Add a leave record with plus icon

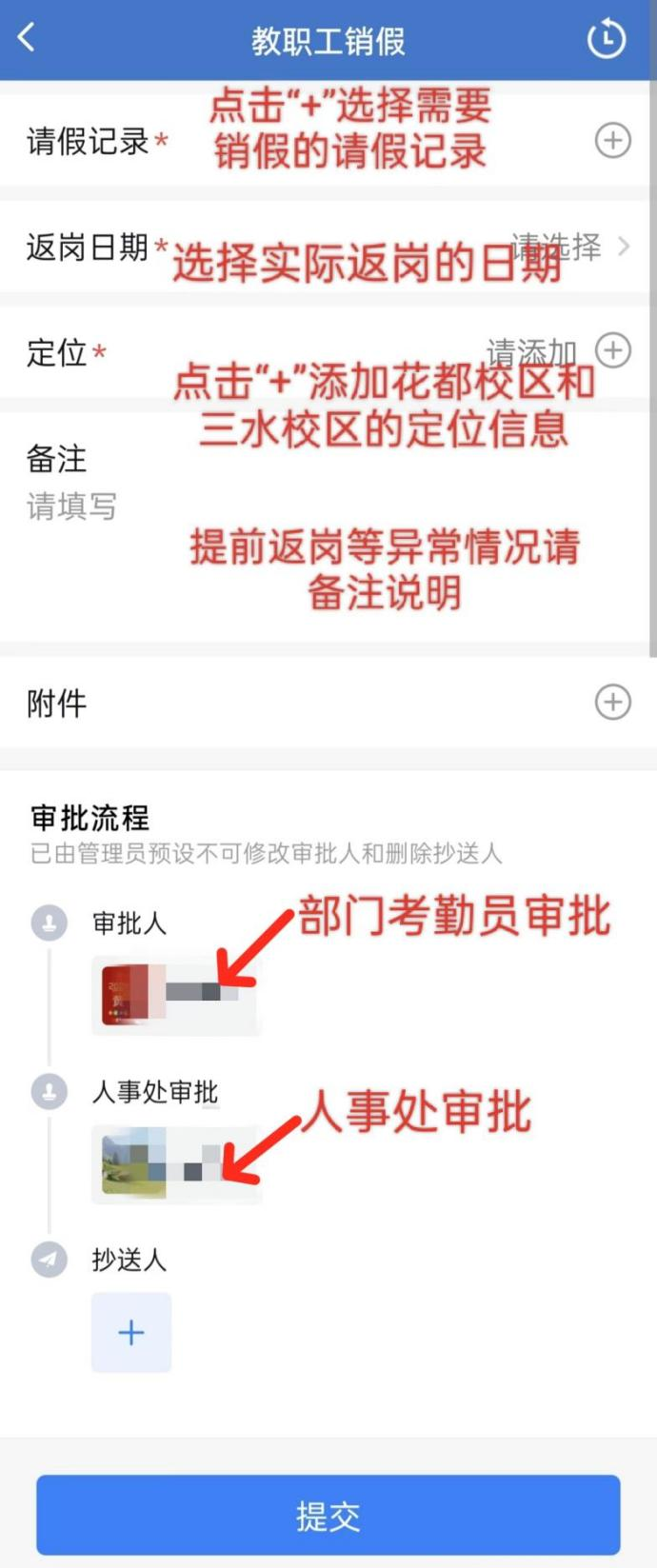click(612, 141)
